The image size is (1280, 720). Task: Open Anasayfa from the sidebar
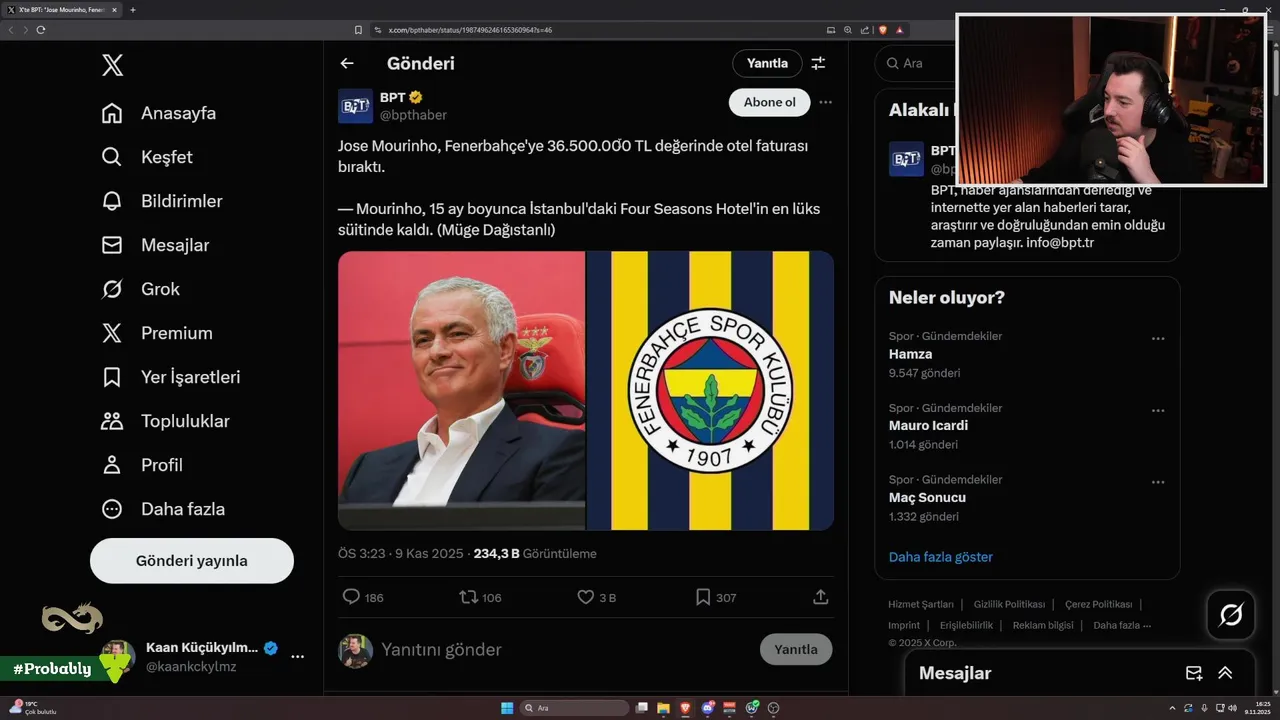pos(160,113)
